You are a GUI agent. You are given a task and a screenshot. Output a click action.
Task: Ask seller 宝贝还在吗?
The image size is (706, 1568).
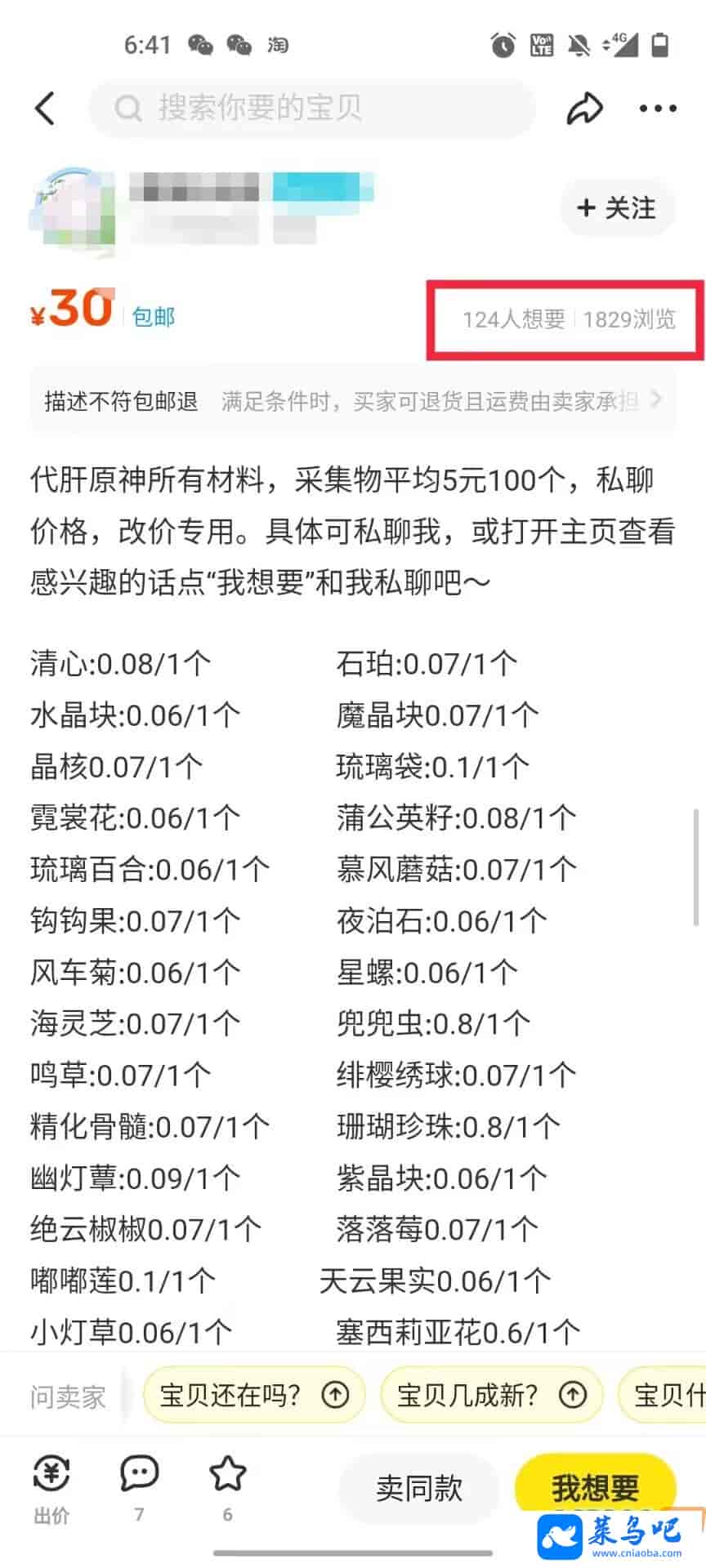pos(253,1395)
